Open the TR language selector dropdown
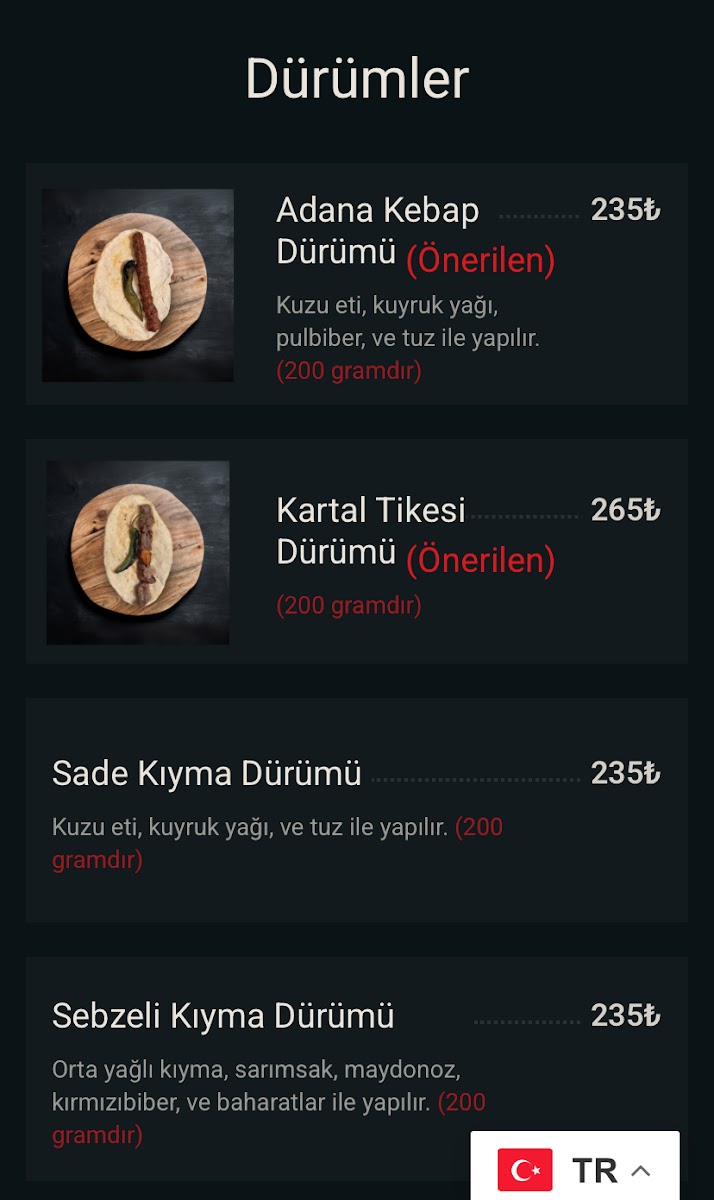Image resolution: width=714 pixels, height=1200 pixels. tap(576, 1169)
